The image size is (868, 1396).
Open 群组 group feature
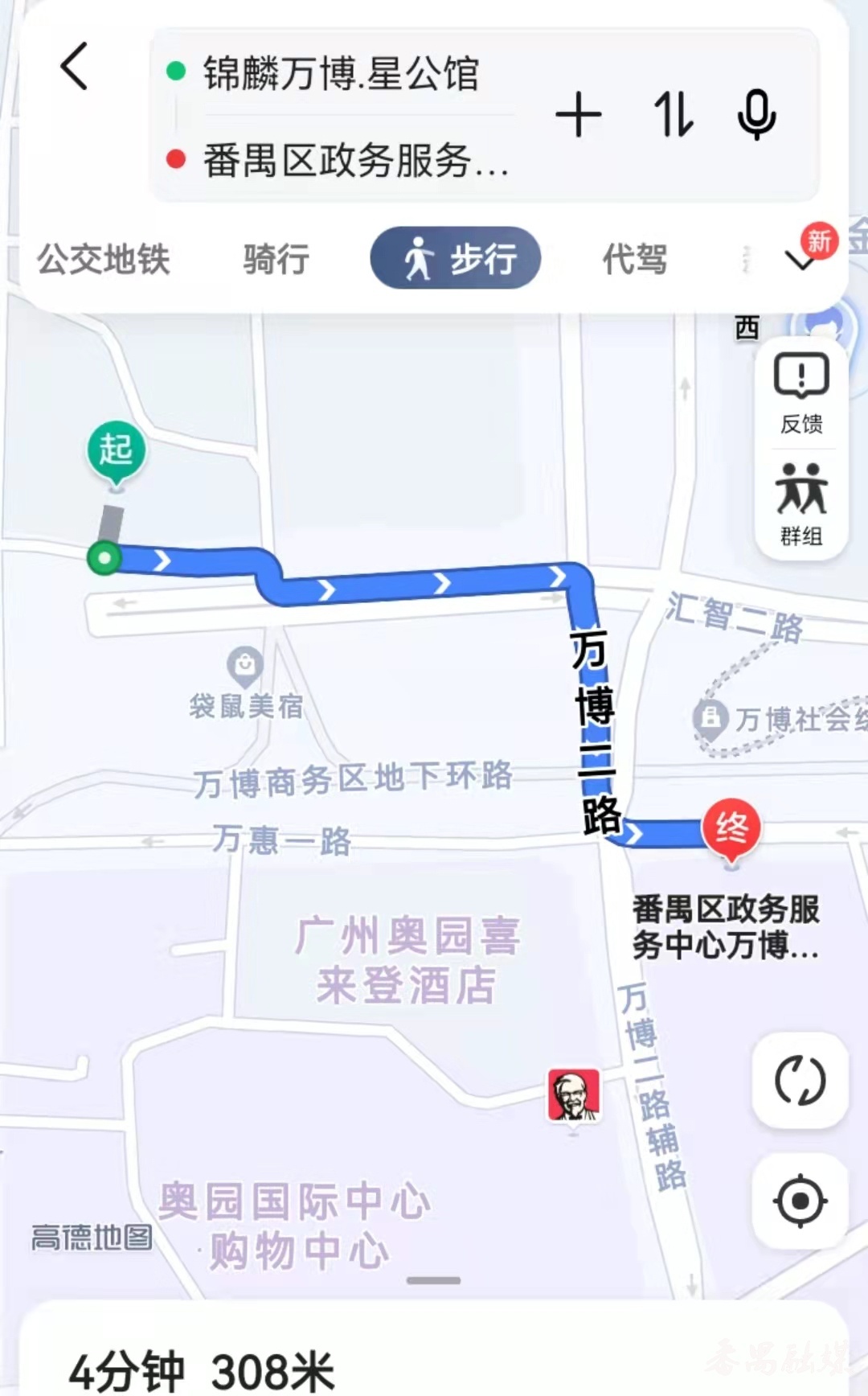point(801,505)
